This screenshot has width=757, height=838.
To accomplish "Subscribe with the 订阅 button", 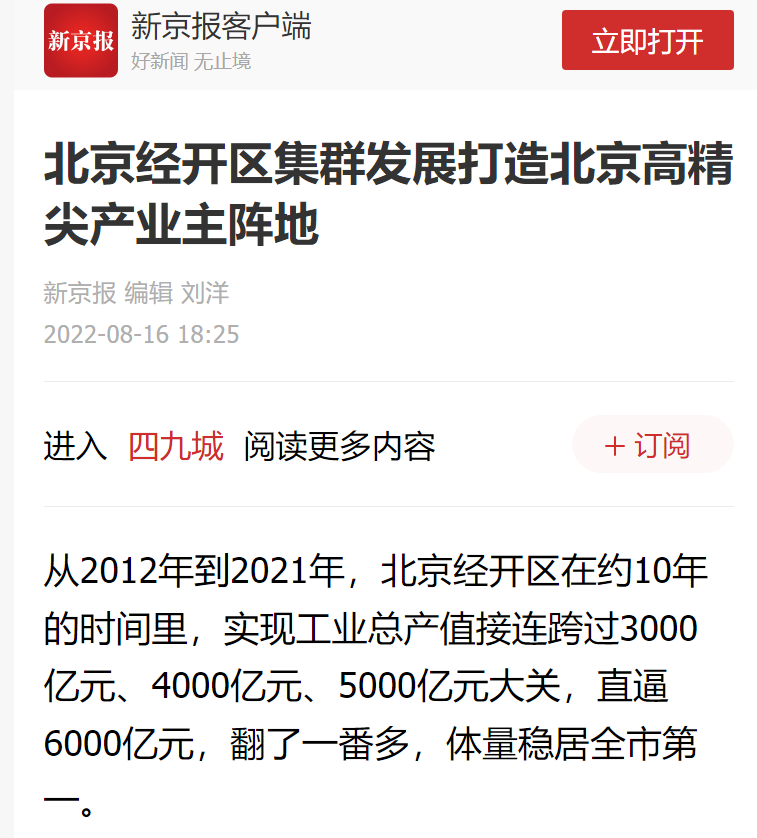I will click(652, 445).
